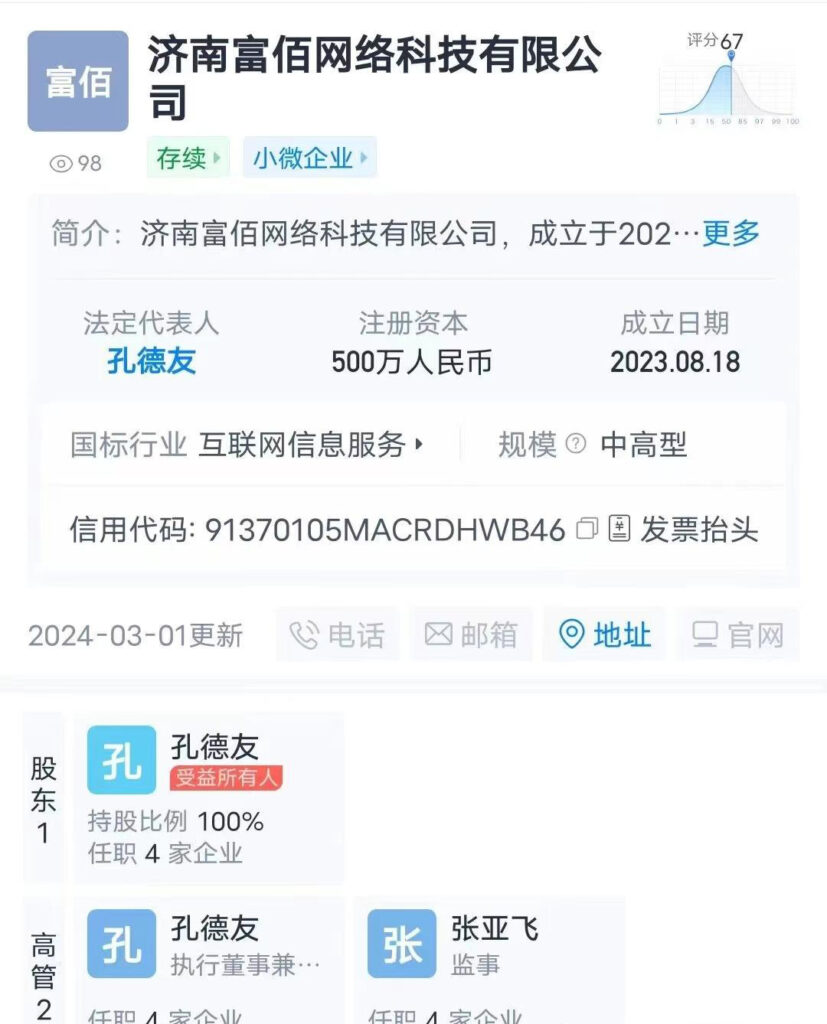Tap the 小微企业 chip
Viewport: 827px width, 1024px height.
tap(309, 158)
